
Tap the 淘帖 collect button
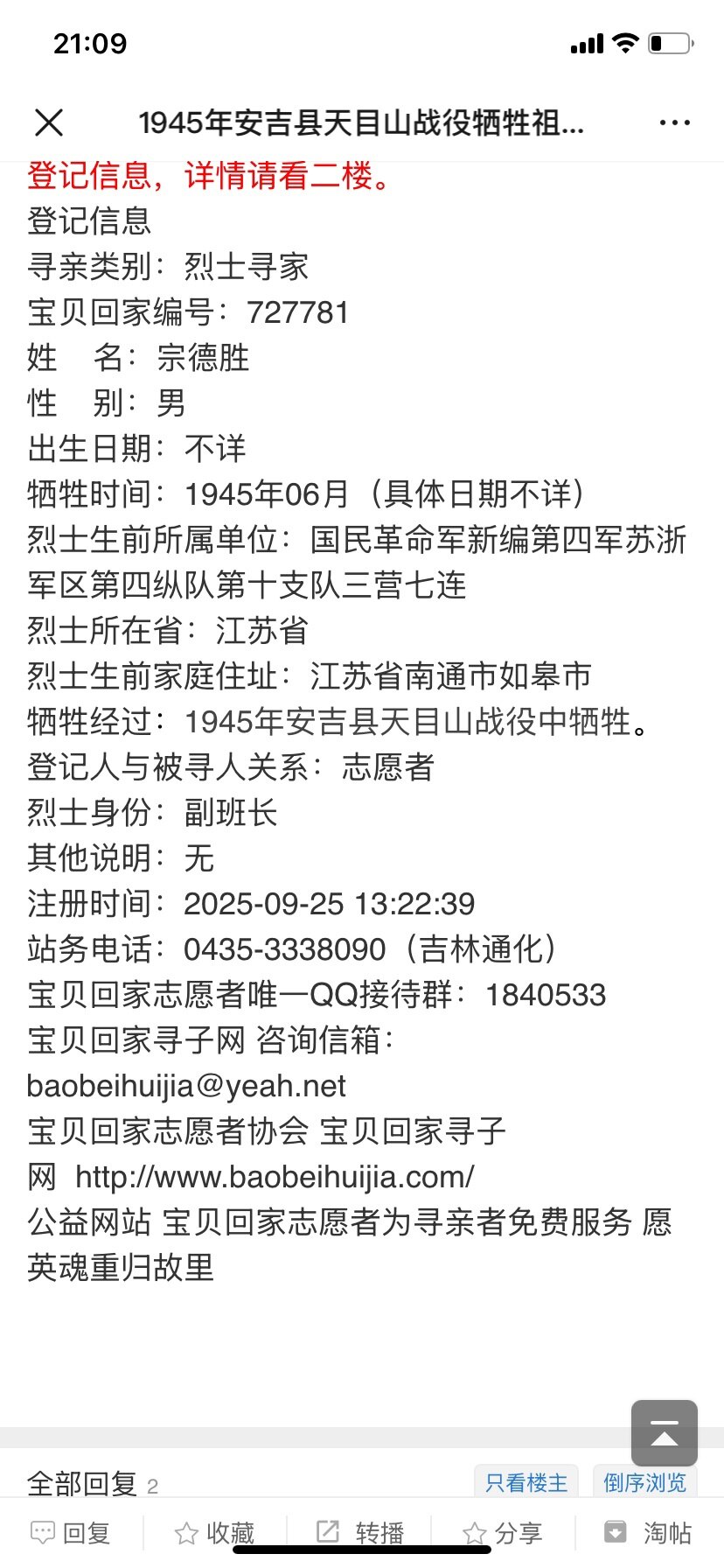(647, 1532)
